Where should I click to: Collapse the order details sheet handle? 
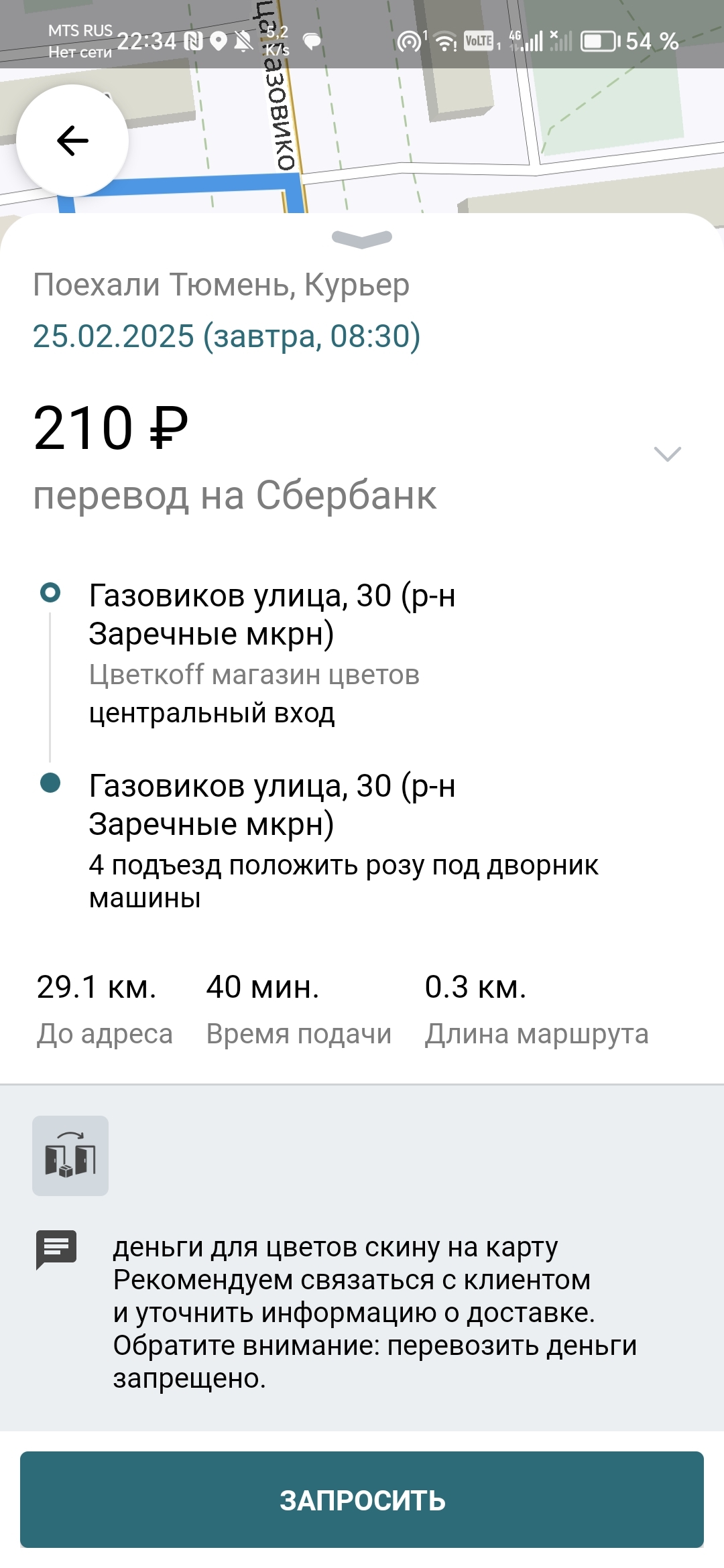362,239
